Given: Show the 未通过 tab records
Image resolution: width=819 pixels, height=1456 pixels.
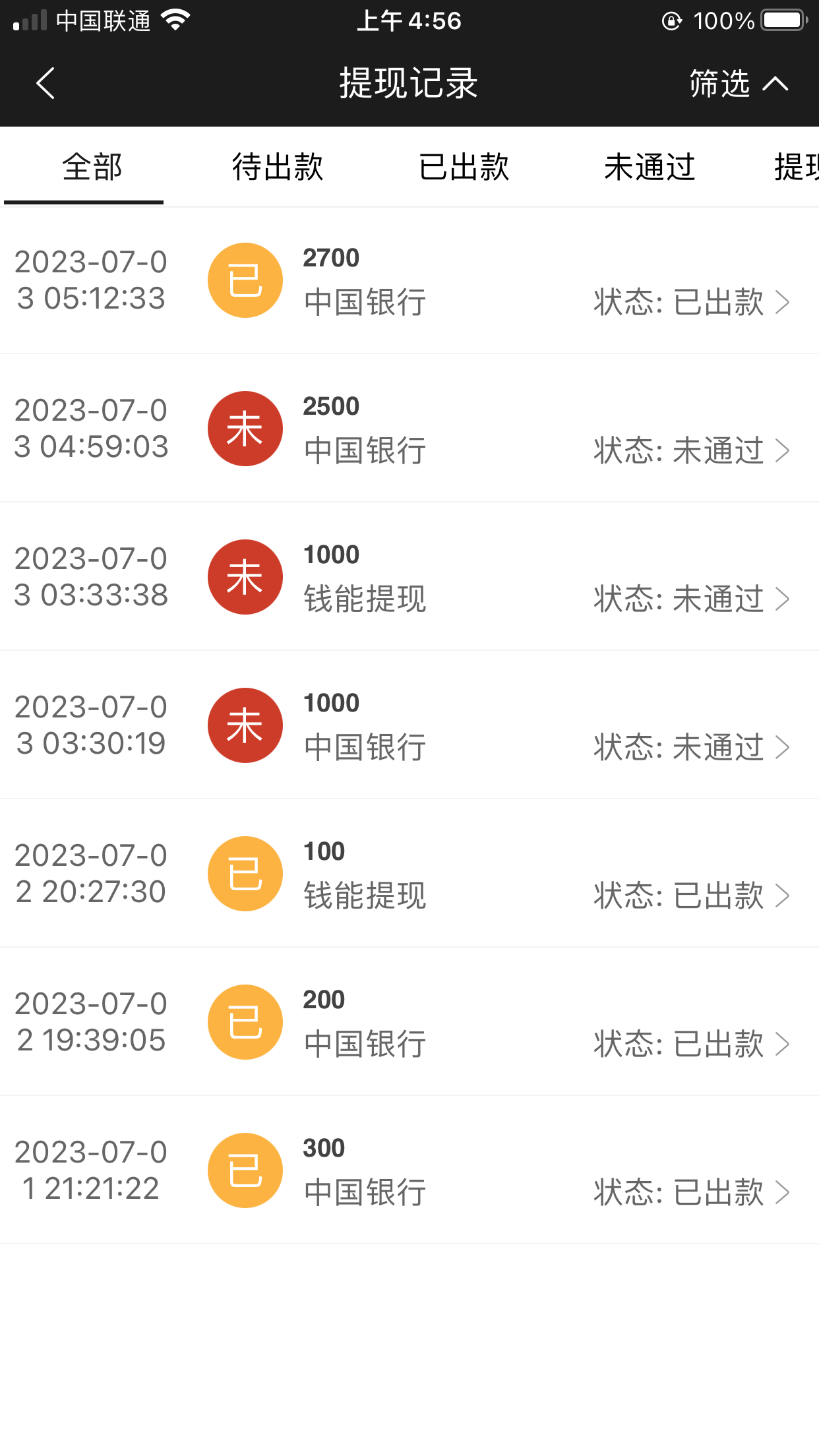Looking at the screenshot, I should click(650, 167).
